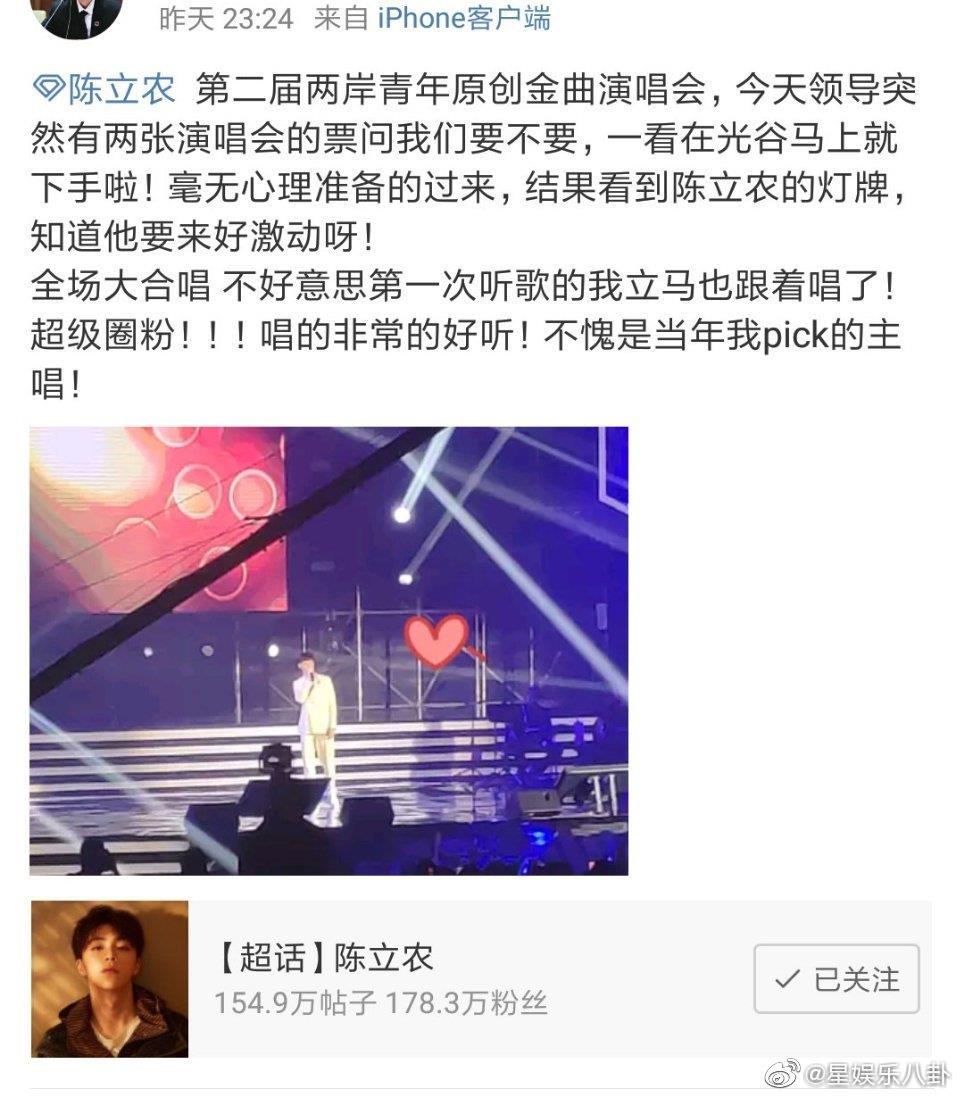
Task: Open the 陈立农 super topic link in post text
Action: point(104,90)
